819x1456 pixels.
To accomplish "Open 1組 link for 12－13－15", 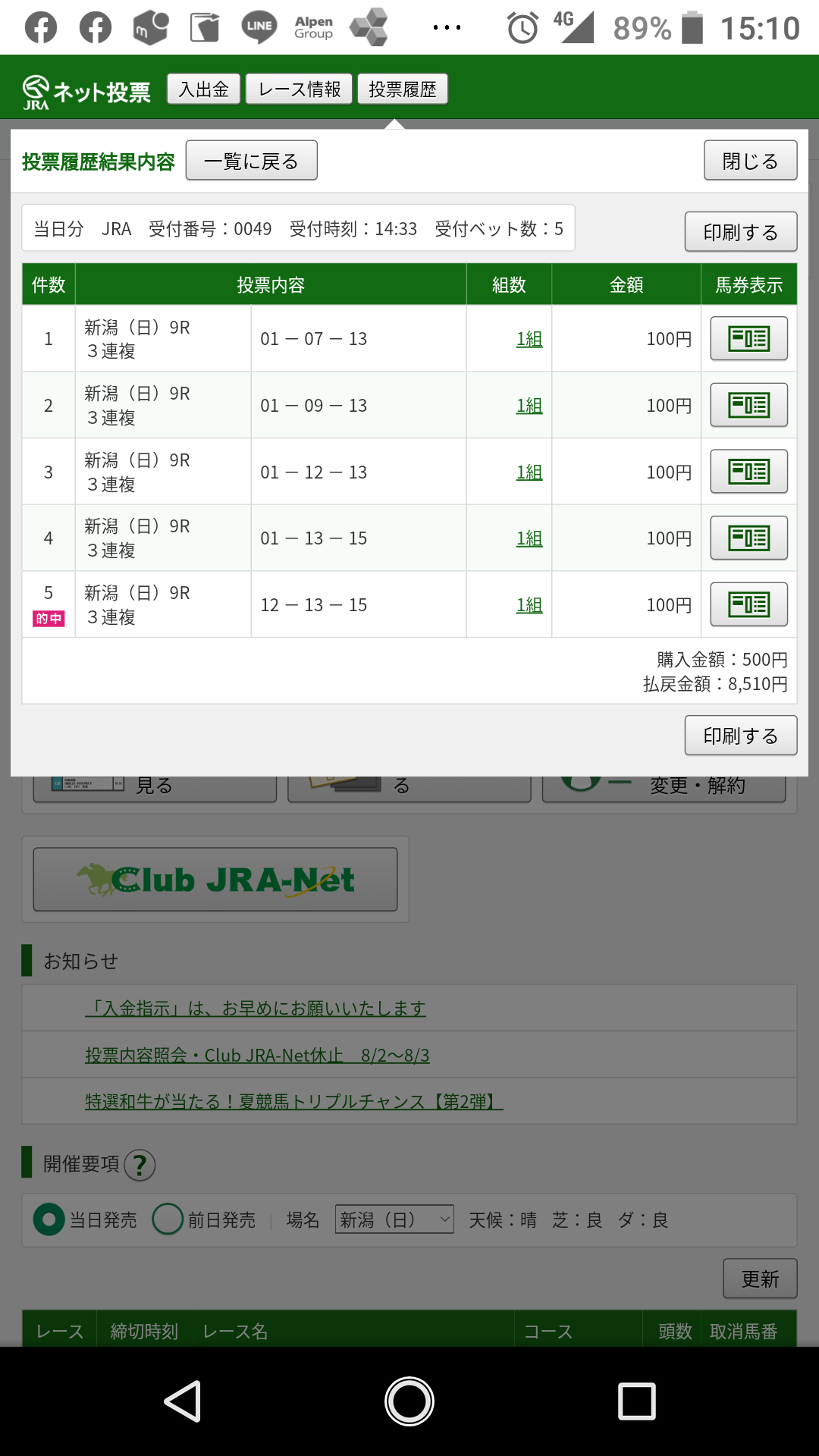I will 529,605.
